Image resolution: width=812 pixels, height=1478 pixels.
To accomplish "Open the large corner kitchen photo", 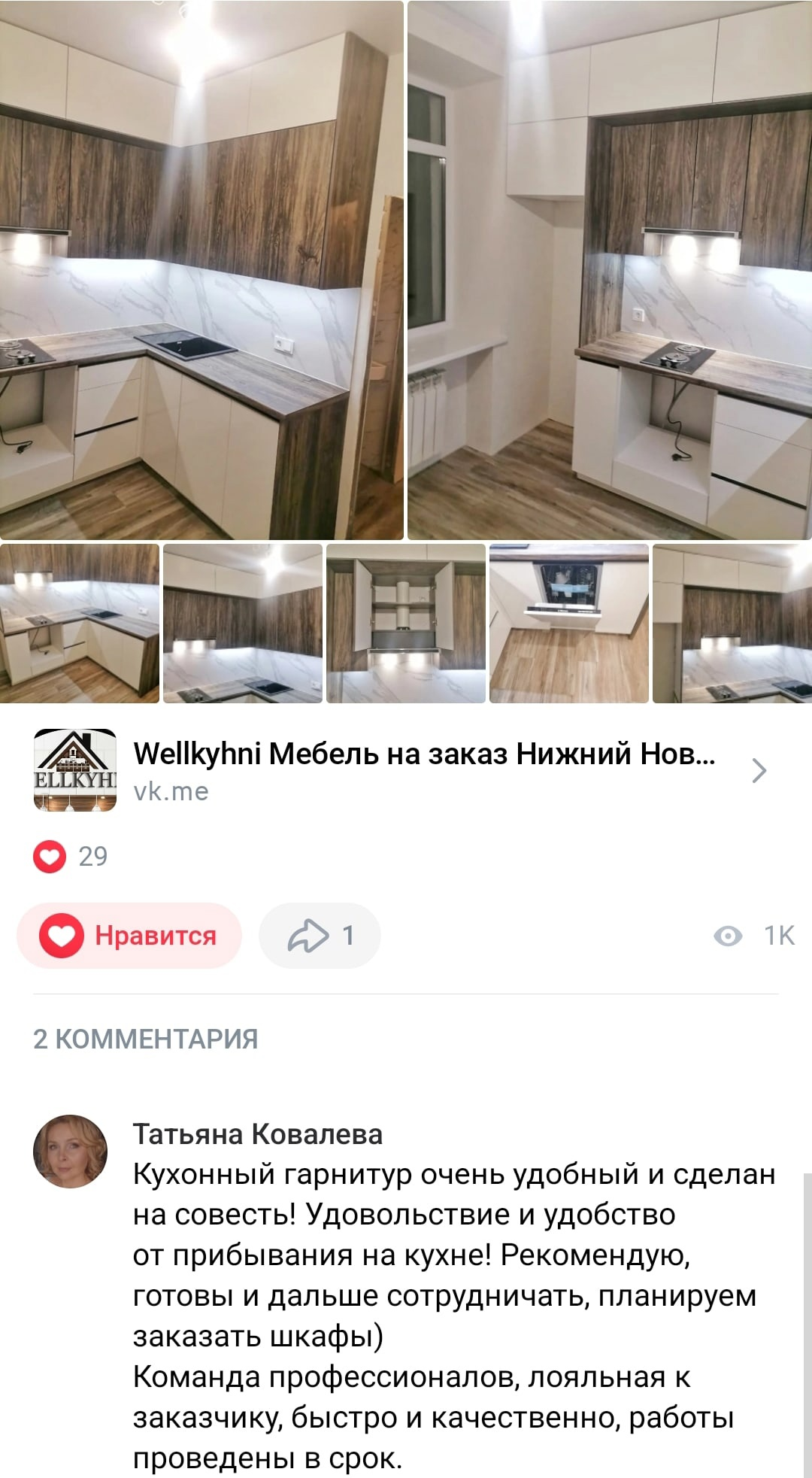I will pyautogui.click(x=201, y=271).
